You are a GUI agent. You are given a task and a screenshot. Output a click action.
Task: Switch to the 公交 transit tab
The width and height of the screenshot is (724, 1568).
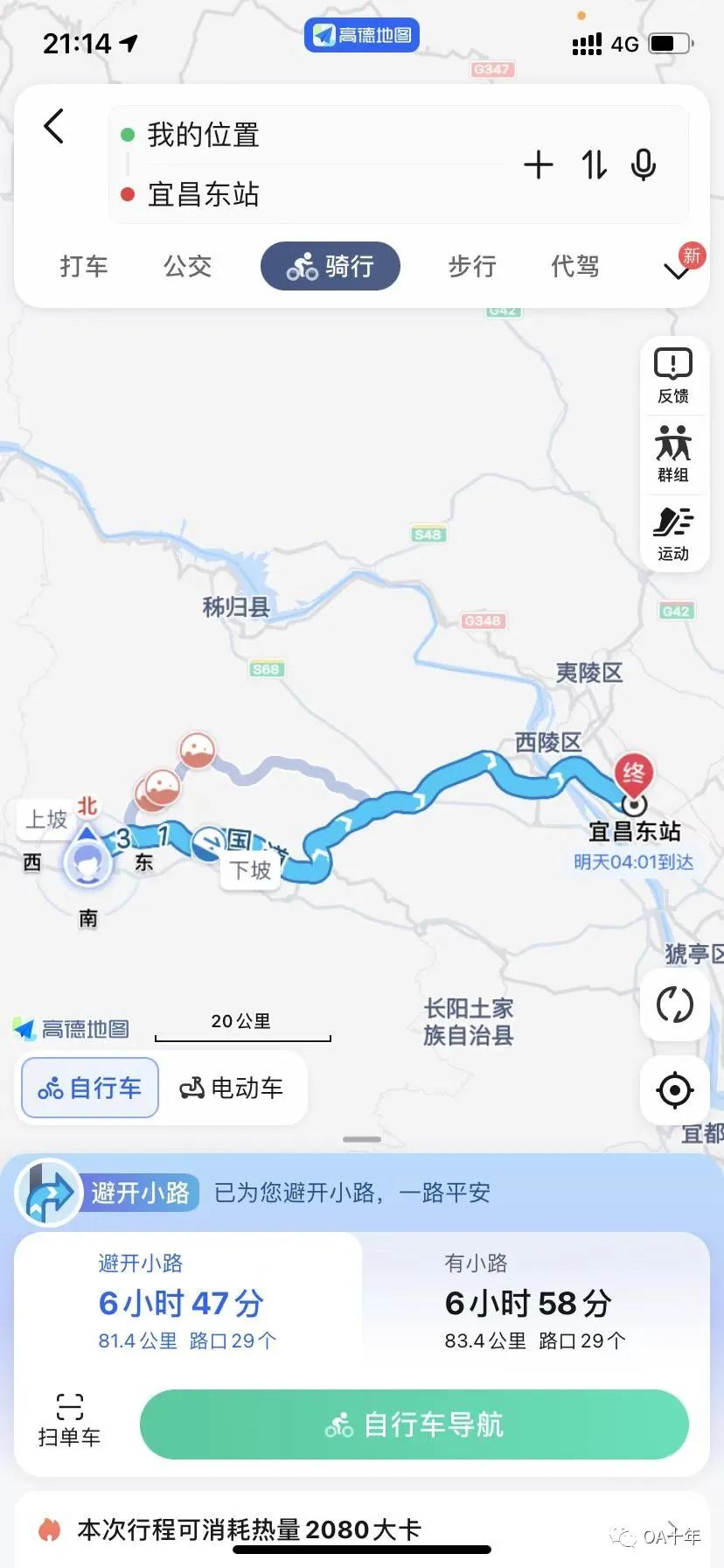(186, 267)
